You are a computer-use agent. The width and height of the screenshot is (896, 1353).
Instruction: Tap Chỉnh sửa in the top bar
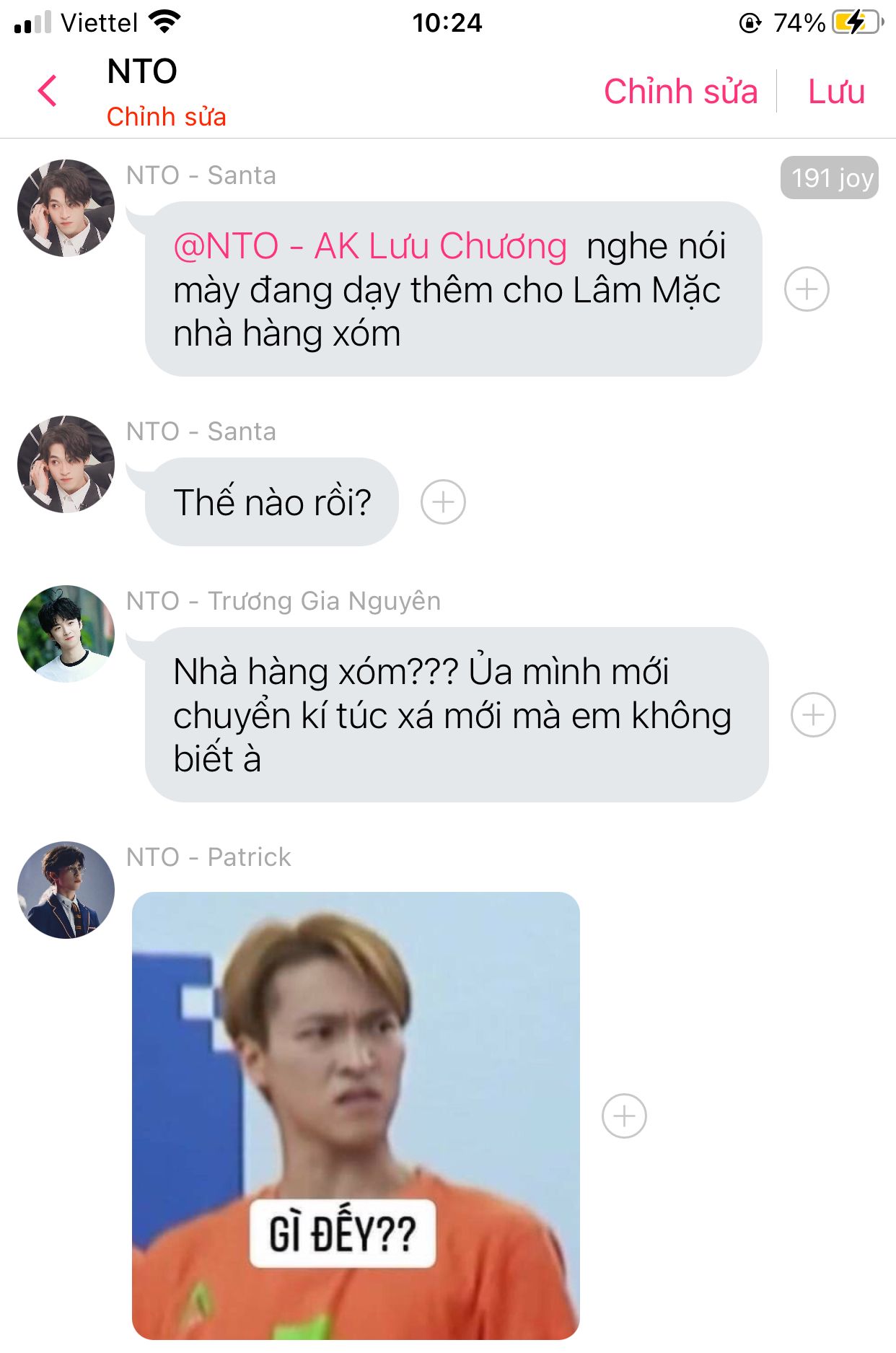[x=680, y=92]
